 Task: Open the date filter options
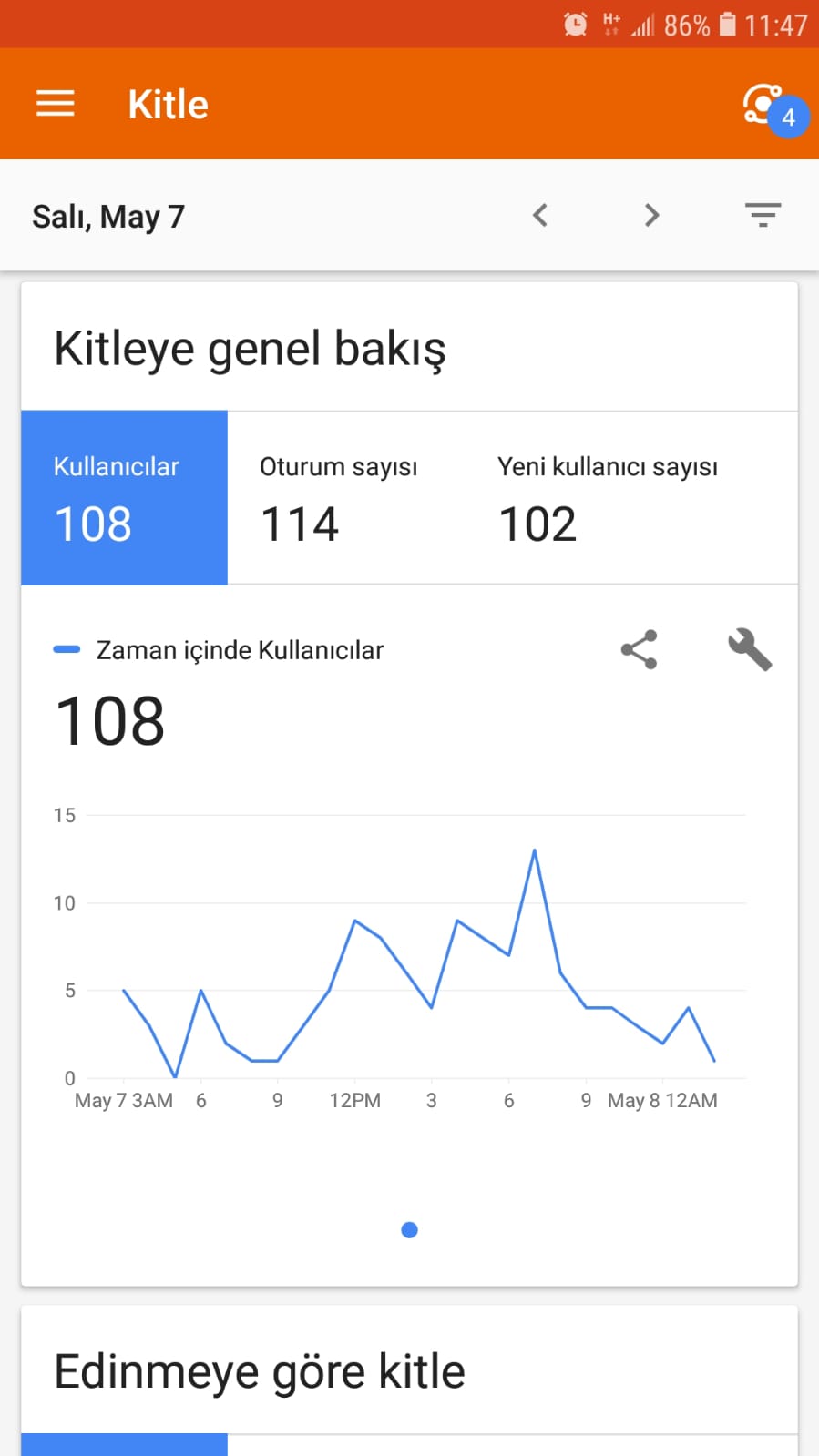(x=763, y=216)
